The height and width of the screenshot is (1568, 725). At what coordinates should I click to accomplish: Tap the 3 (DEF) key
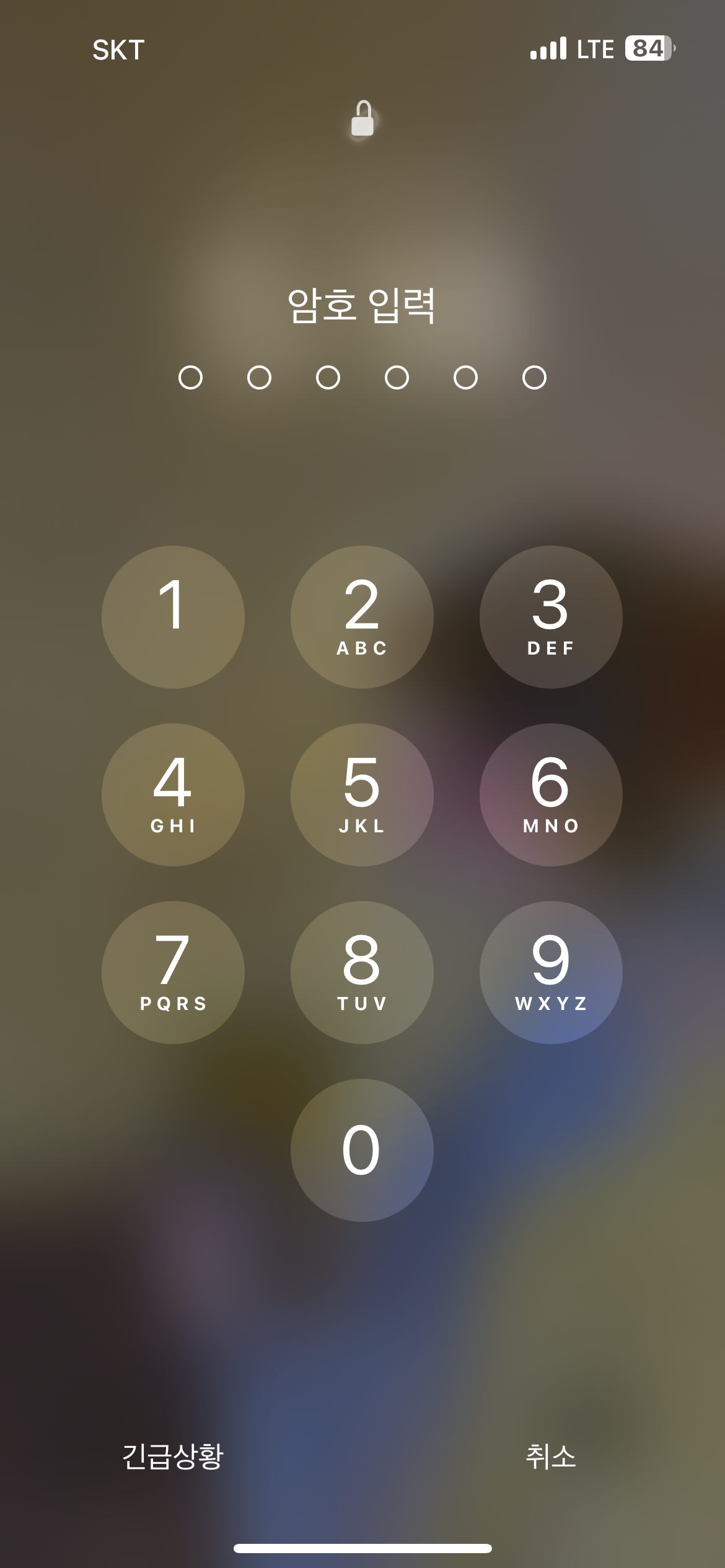pos(551,617)
